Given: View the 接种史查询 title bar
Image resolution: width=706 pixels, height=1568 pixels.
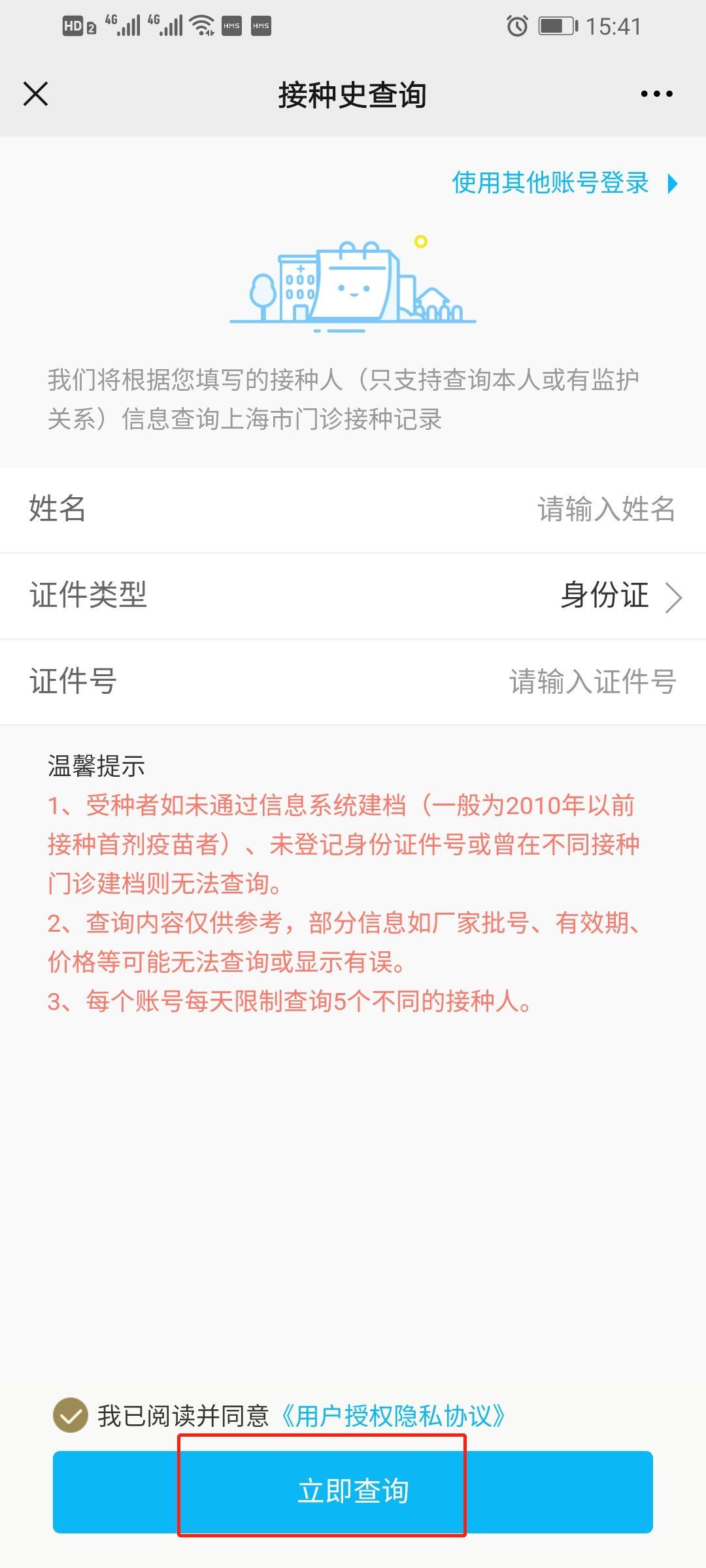Looking at the screenshot, I should coord(353,93).
